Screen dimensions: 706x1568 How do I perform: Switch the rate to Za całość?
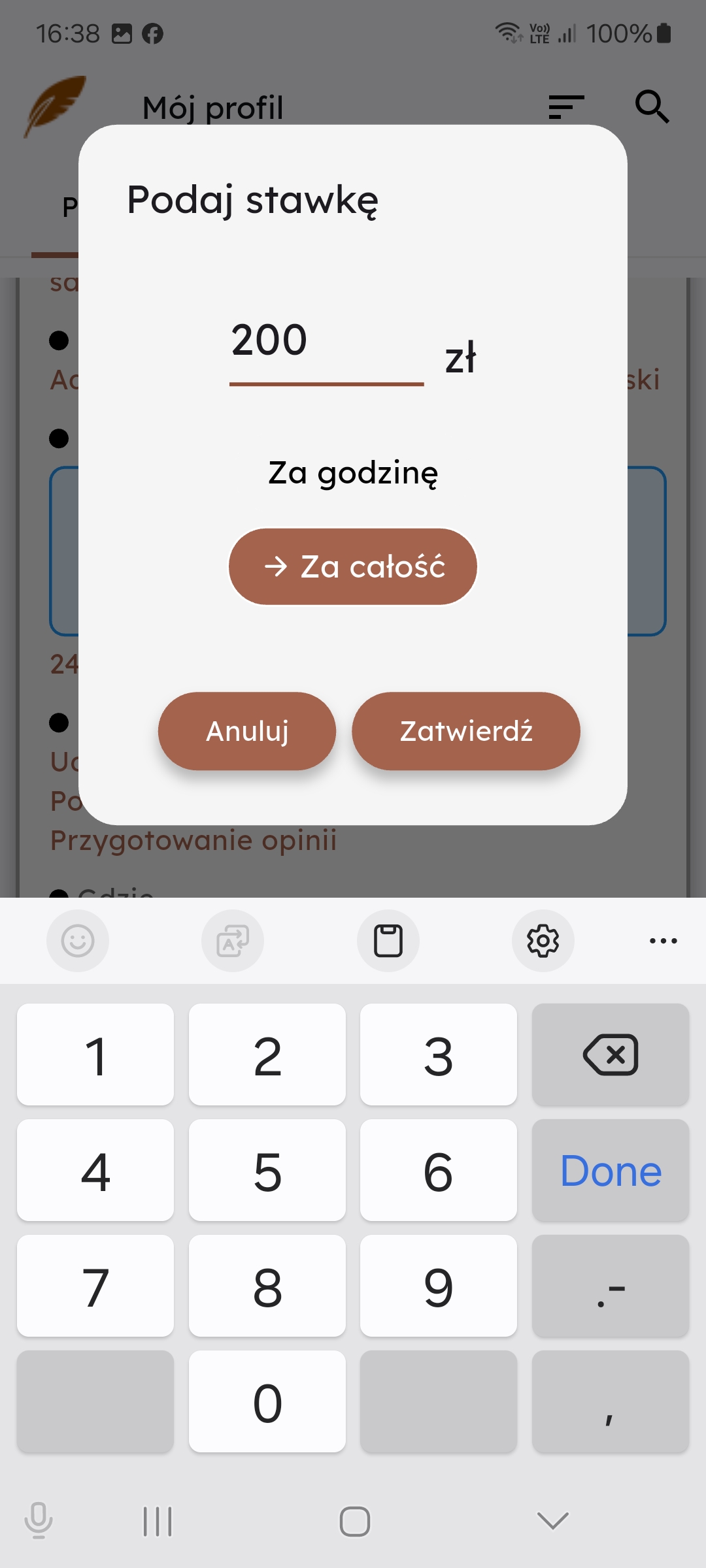(x=353, y=566)
